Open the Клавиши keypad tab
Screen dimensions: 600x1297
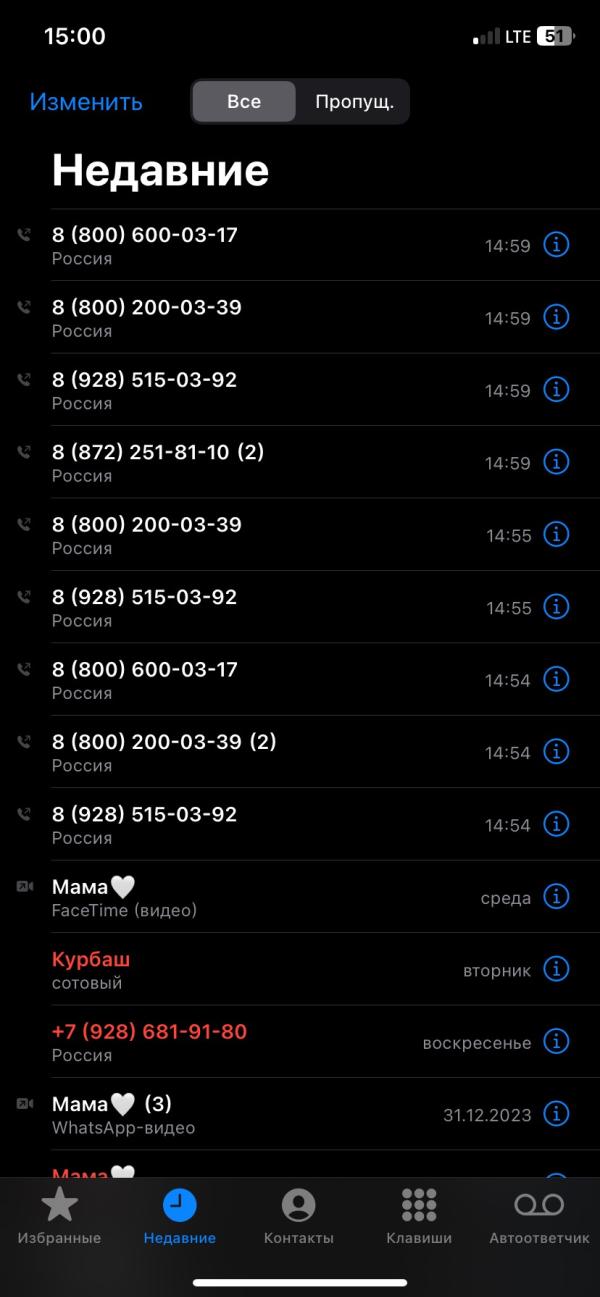pyautogui.click(x=419, y=1217)
